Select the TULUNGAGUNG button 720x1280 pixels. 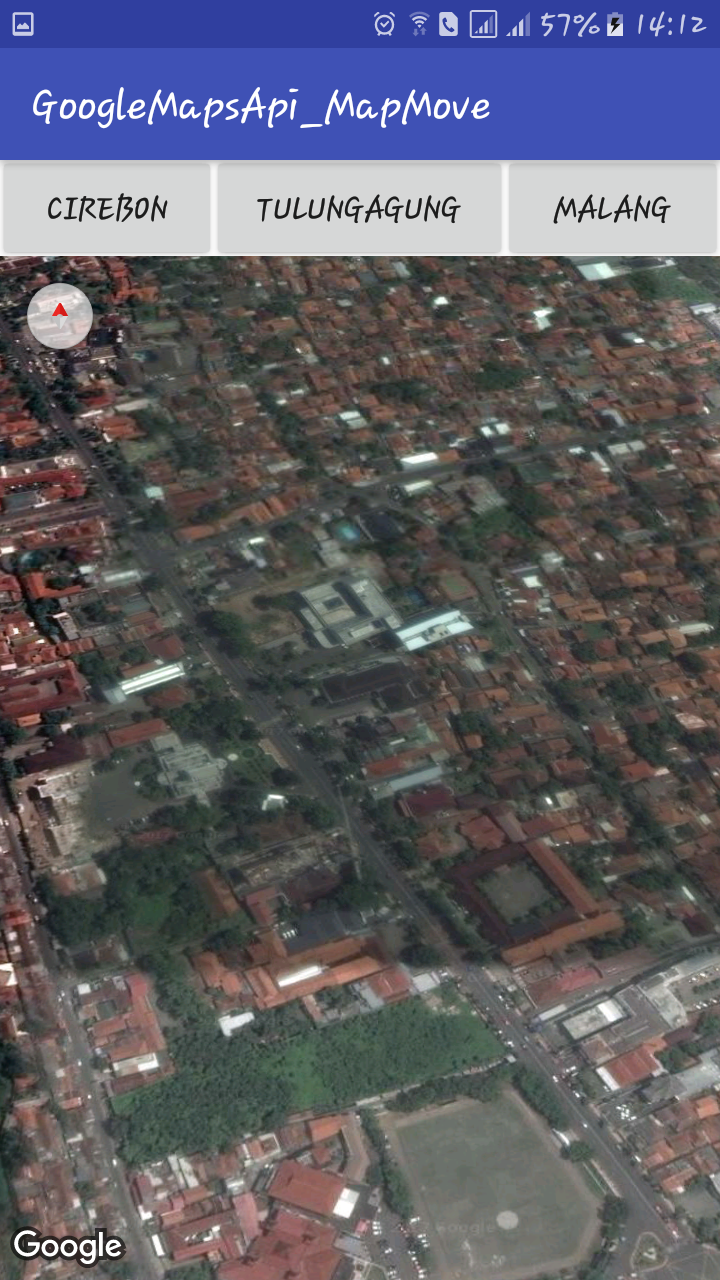[x=358, y=209]
